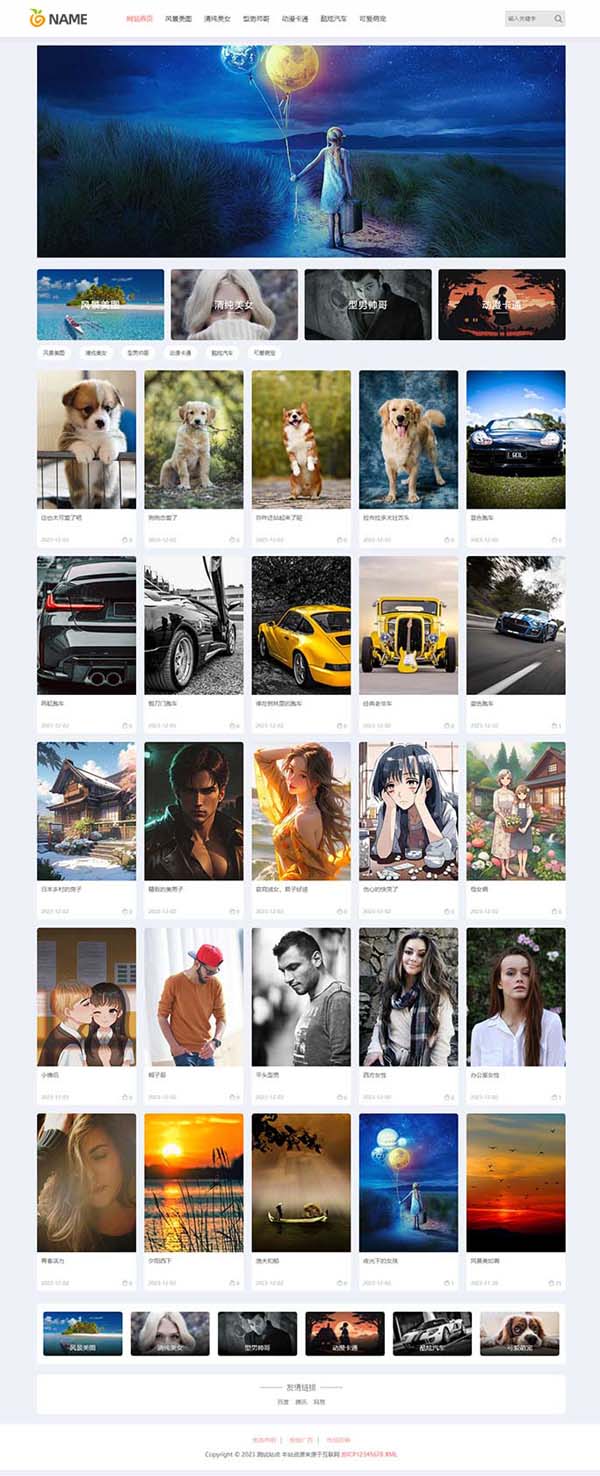This screenshot has width=600, height=1476.
Task: View the man in red cap card
Action: click(x=194, y=996)
